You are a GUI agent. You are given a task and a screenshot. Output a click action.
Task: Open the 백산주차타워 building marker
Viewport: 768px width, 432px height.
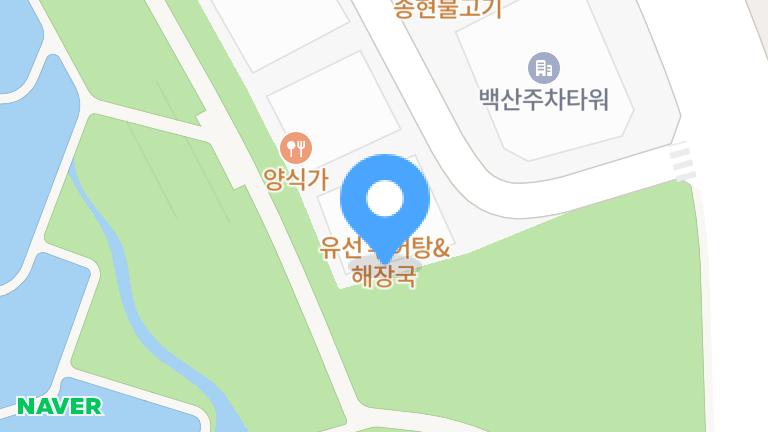pos(544,68)
